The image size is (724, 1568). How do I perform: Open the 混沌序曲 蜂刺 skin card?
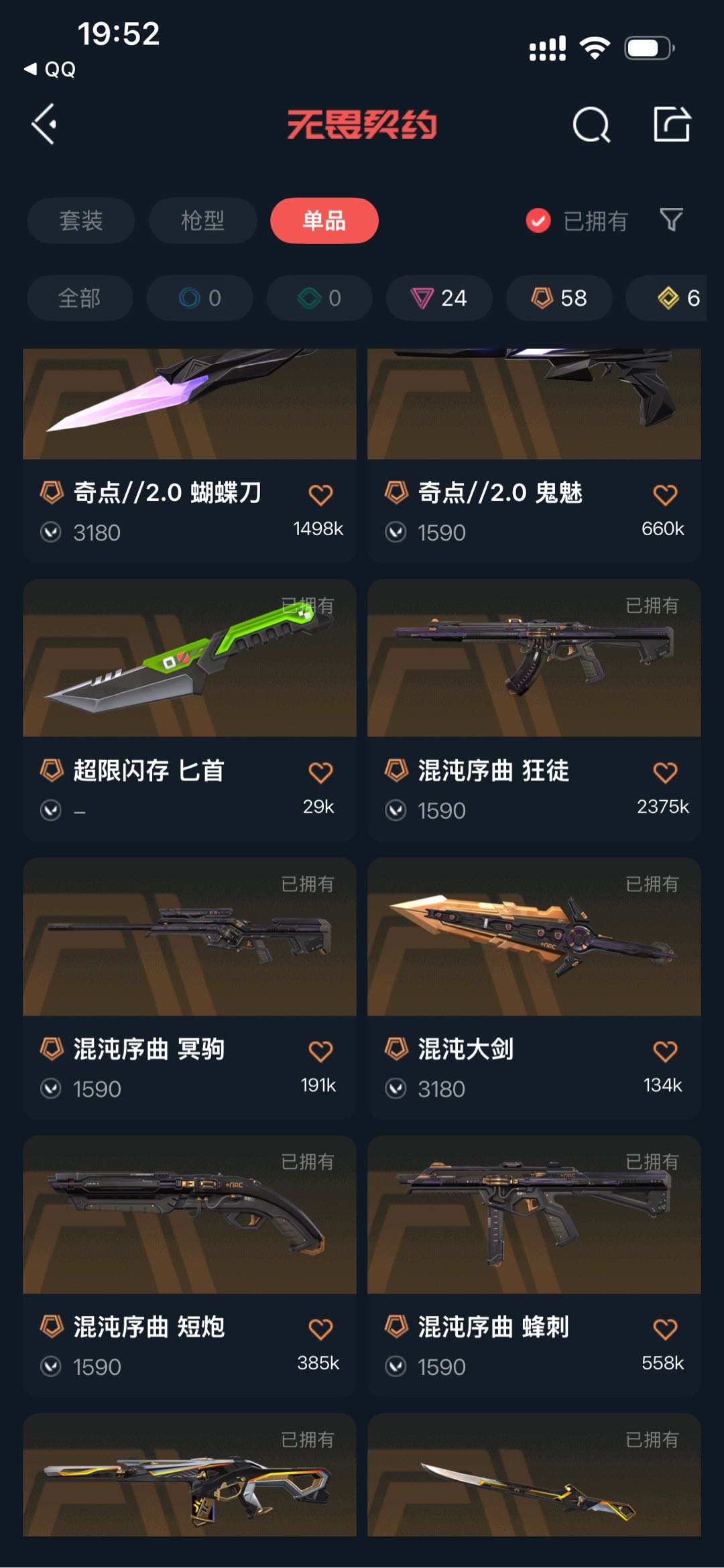click(x=534, y=1267)
